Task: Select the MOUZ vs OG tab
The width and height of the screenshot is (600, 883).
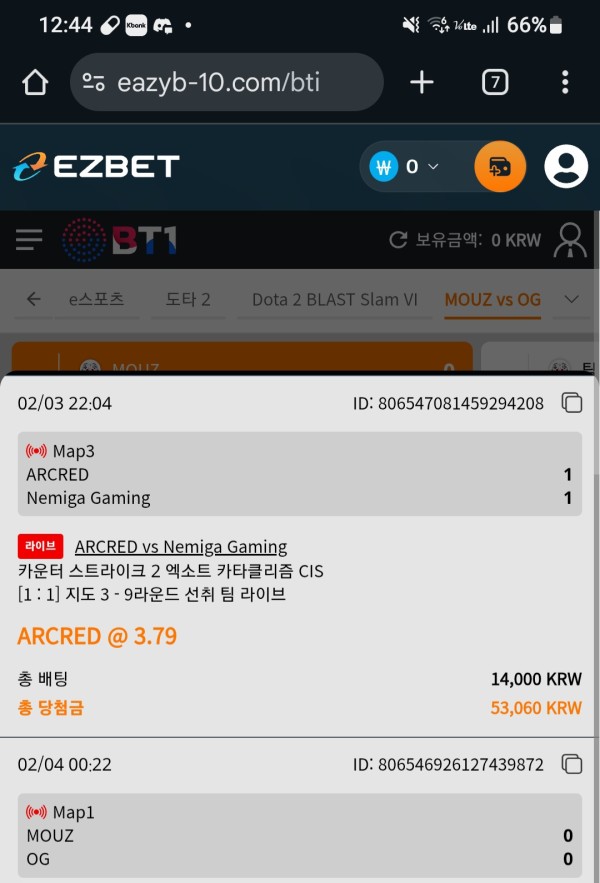Action: point(492,299)
